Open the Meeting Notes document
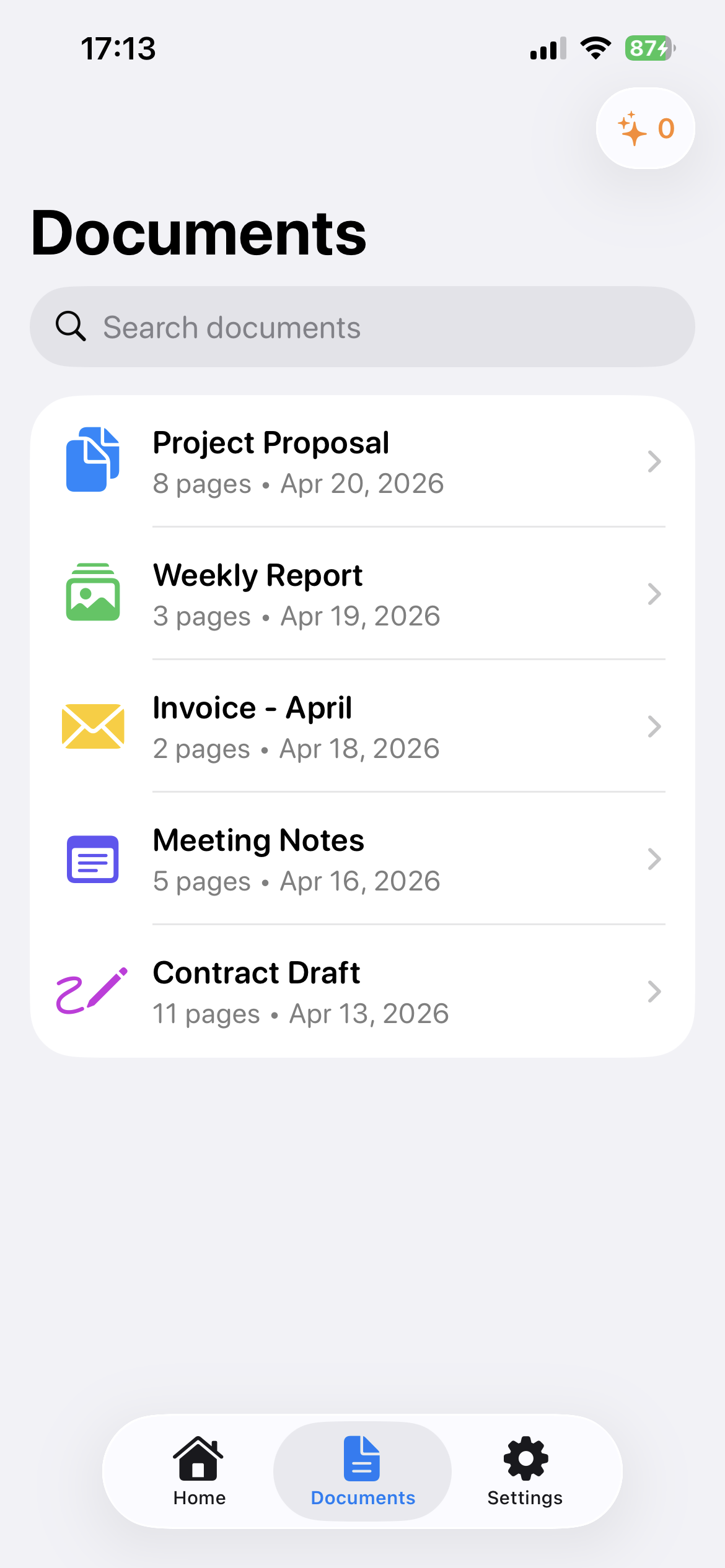 click(362, 859)
